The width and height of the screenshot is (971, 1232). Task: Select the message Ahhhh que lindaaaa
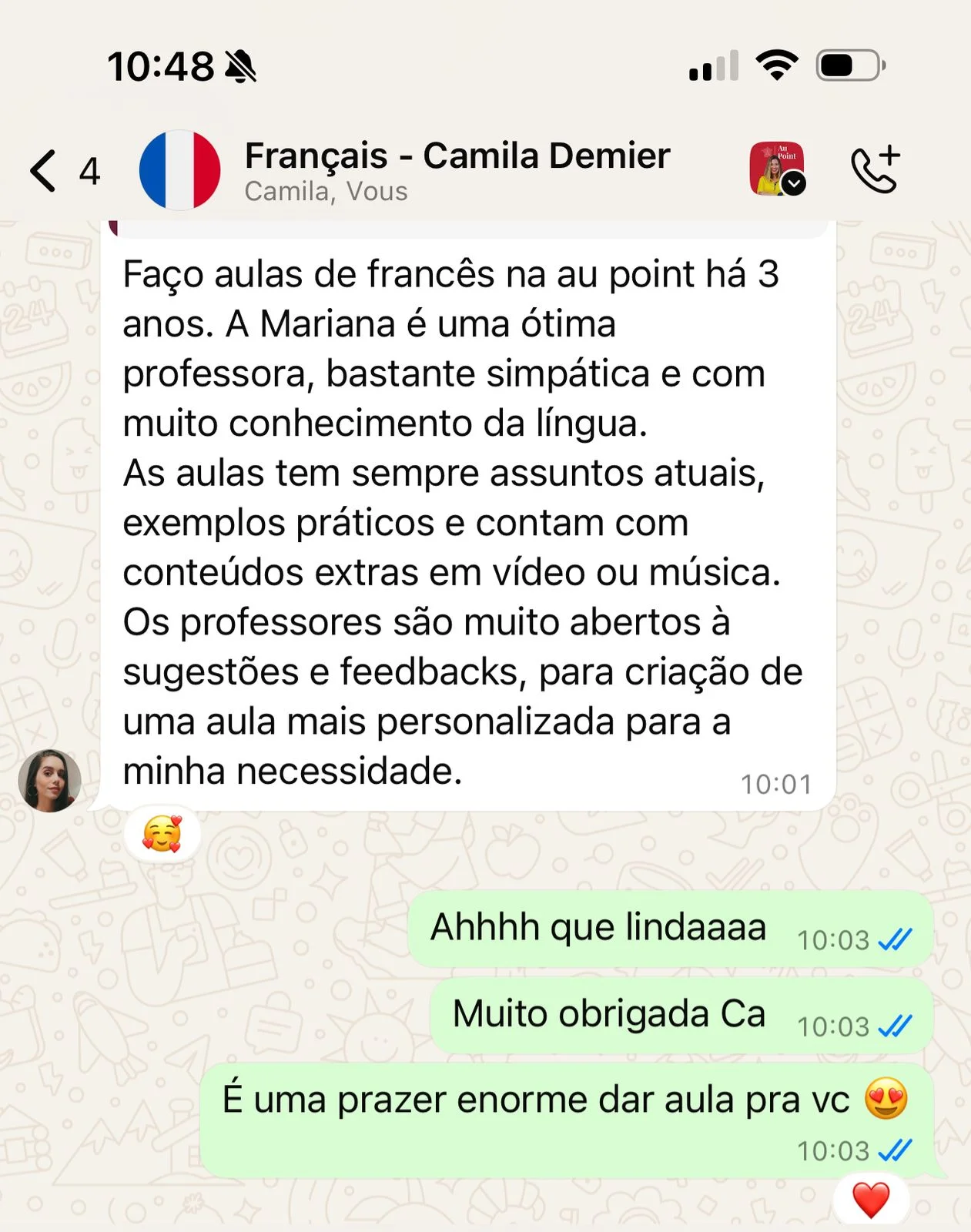[598, 927]
